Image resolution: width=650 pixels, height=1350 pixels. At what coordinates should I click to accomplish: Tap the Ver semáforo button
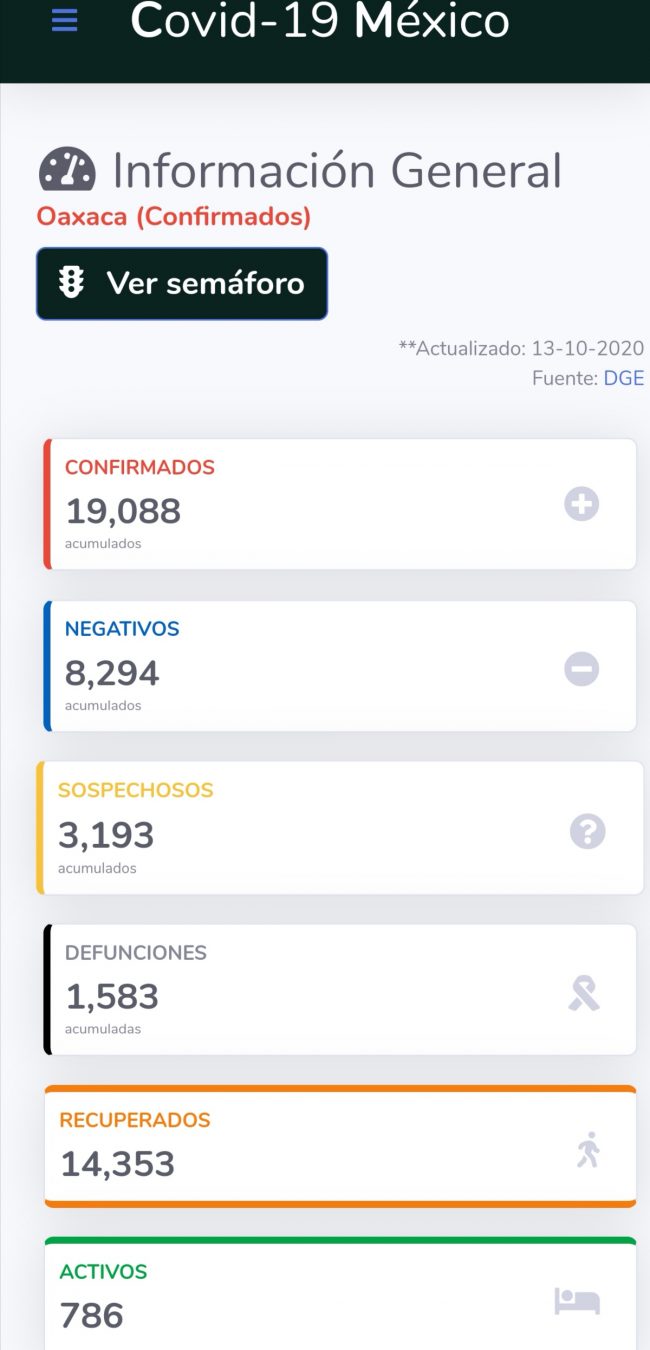(x=182, y=284)
